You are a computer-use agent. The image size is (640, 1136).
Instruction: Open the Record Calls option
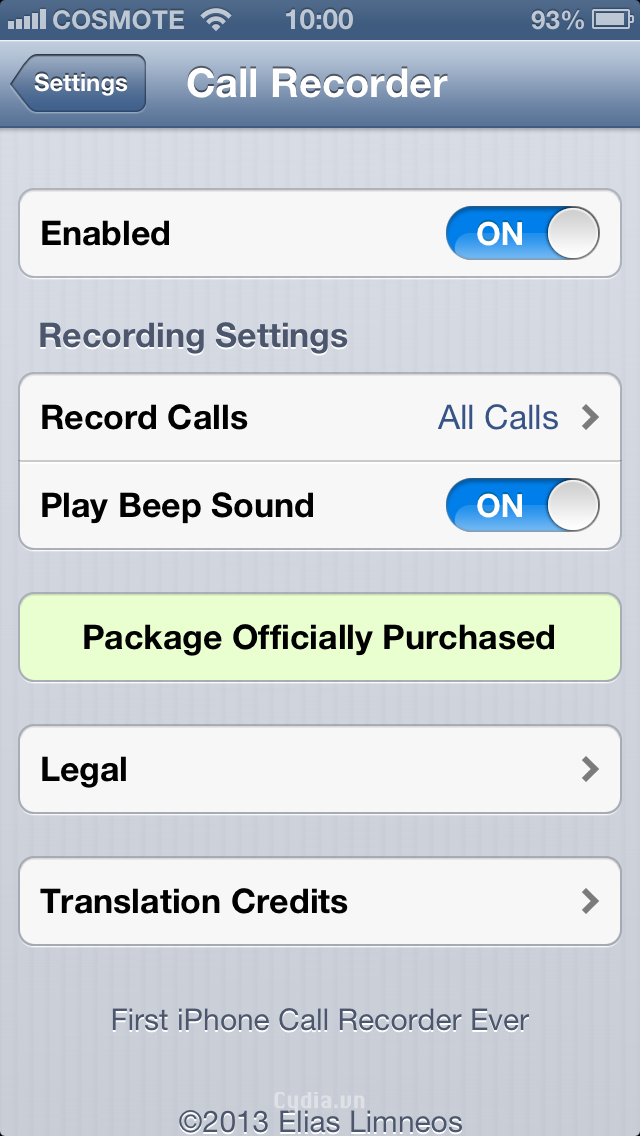coord(320,417)
